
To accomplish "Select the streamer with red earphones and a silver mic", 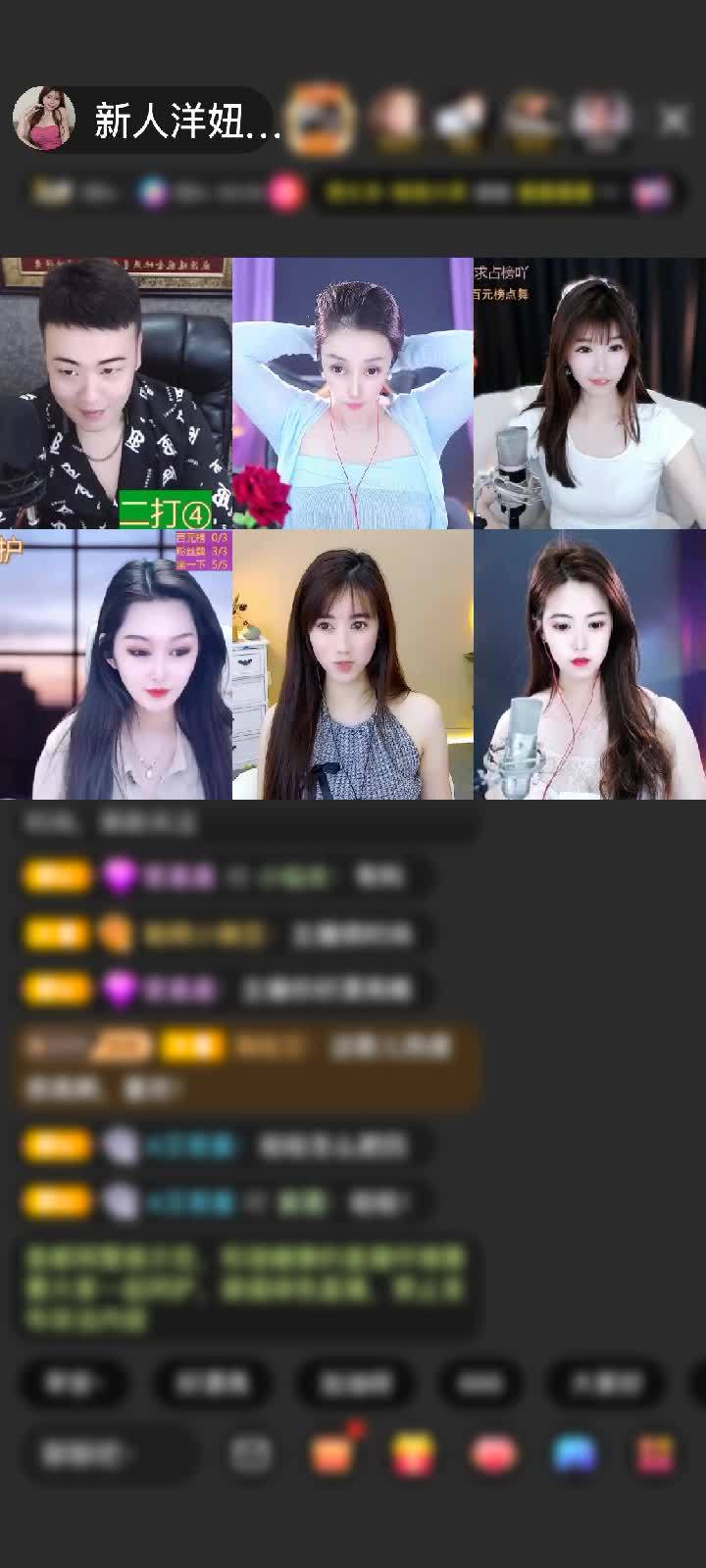I will (x=589, y=664).
